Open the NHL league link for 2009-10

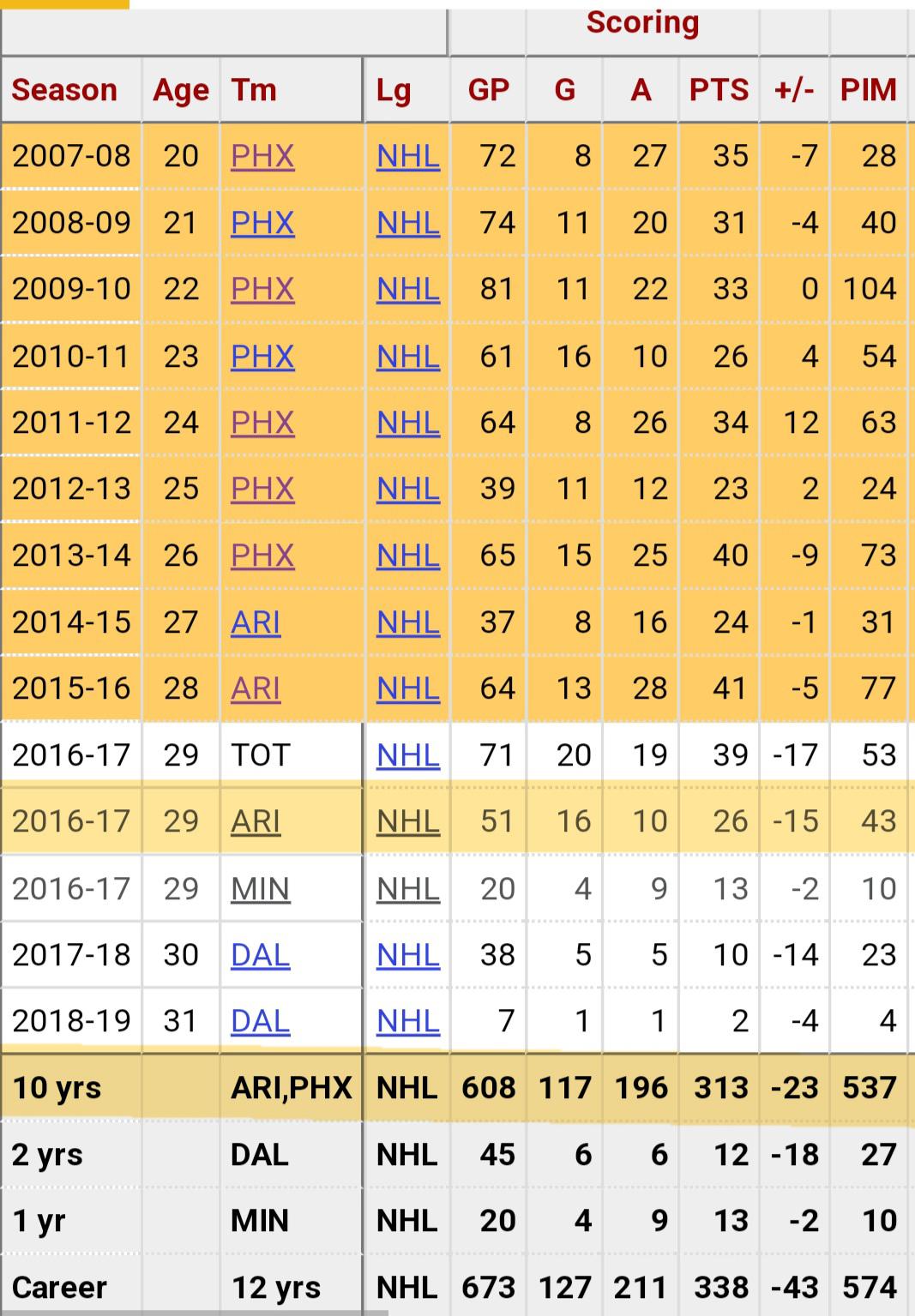click(x=408, y=289)
